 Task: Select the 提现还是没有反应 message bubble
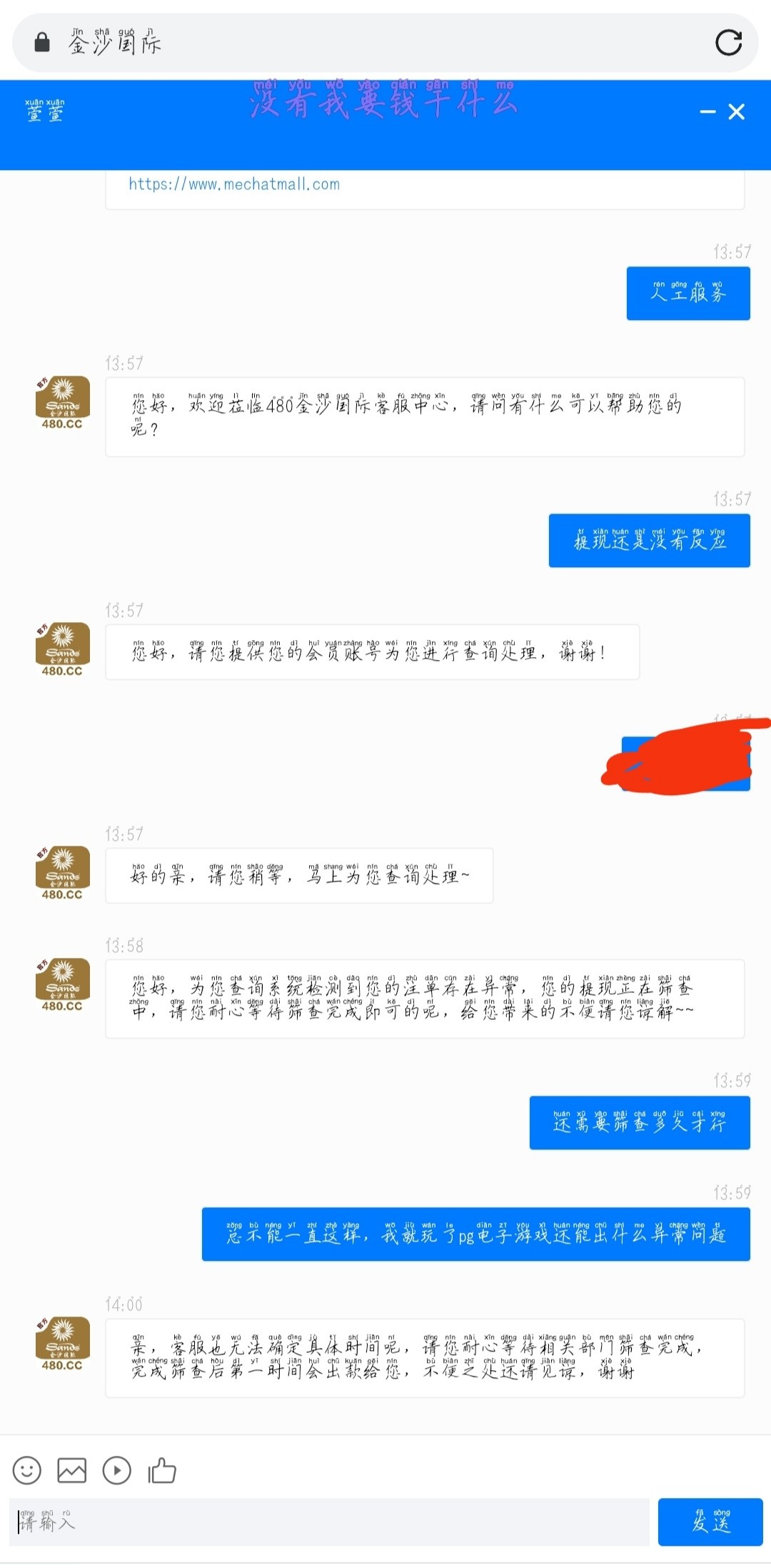pos(649,541)
